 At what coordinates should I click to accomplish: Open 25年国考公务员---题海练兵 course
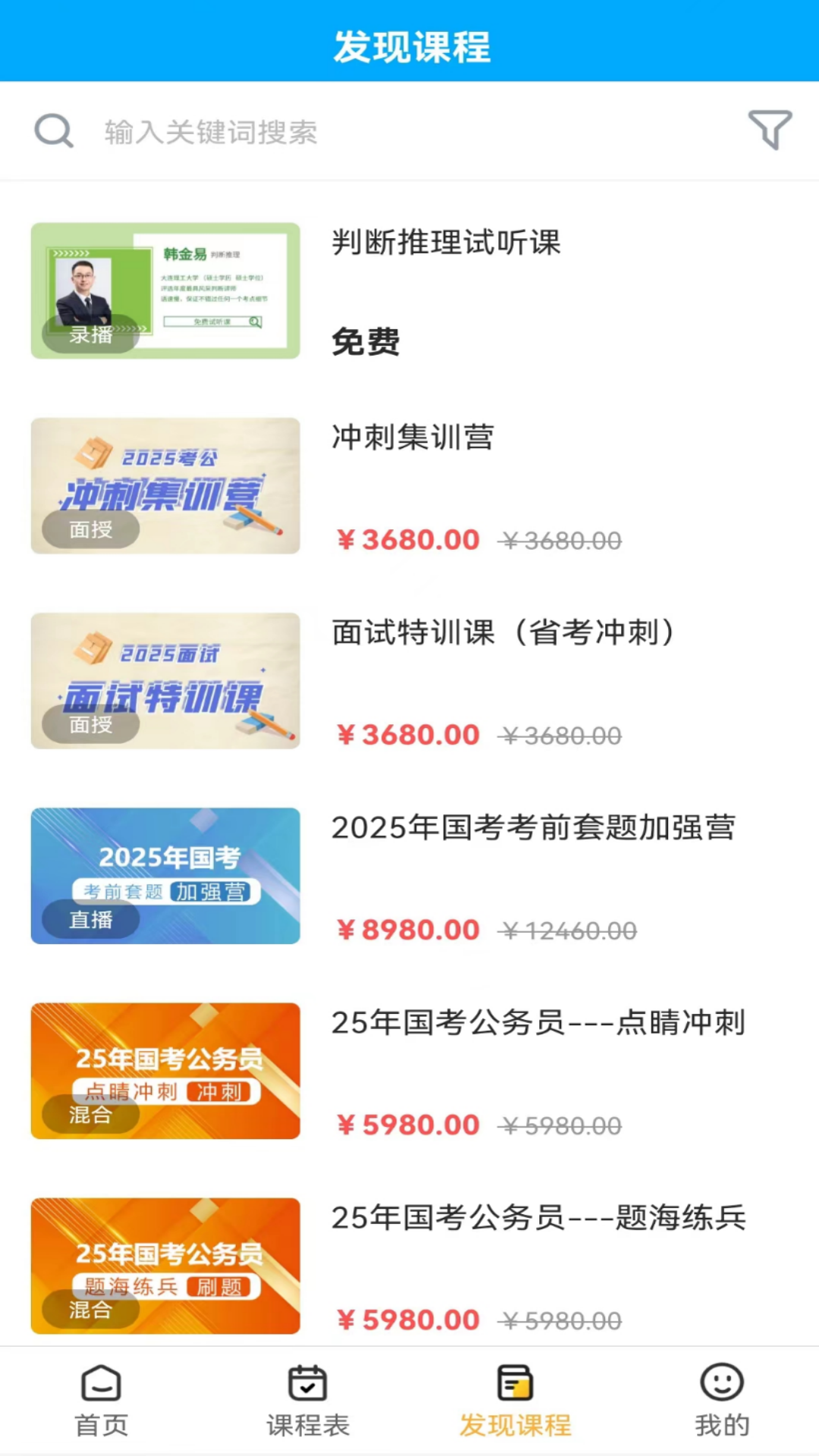[x=538, y=1219]
